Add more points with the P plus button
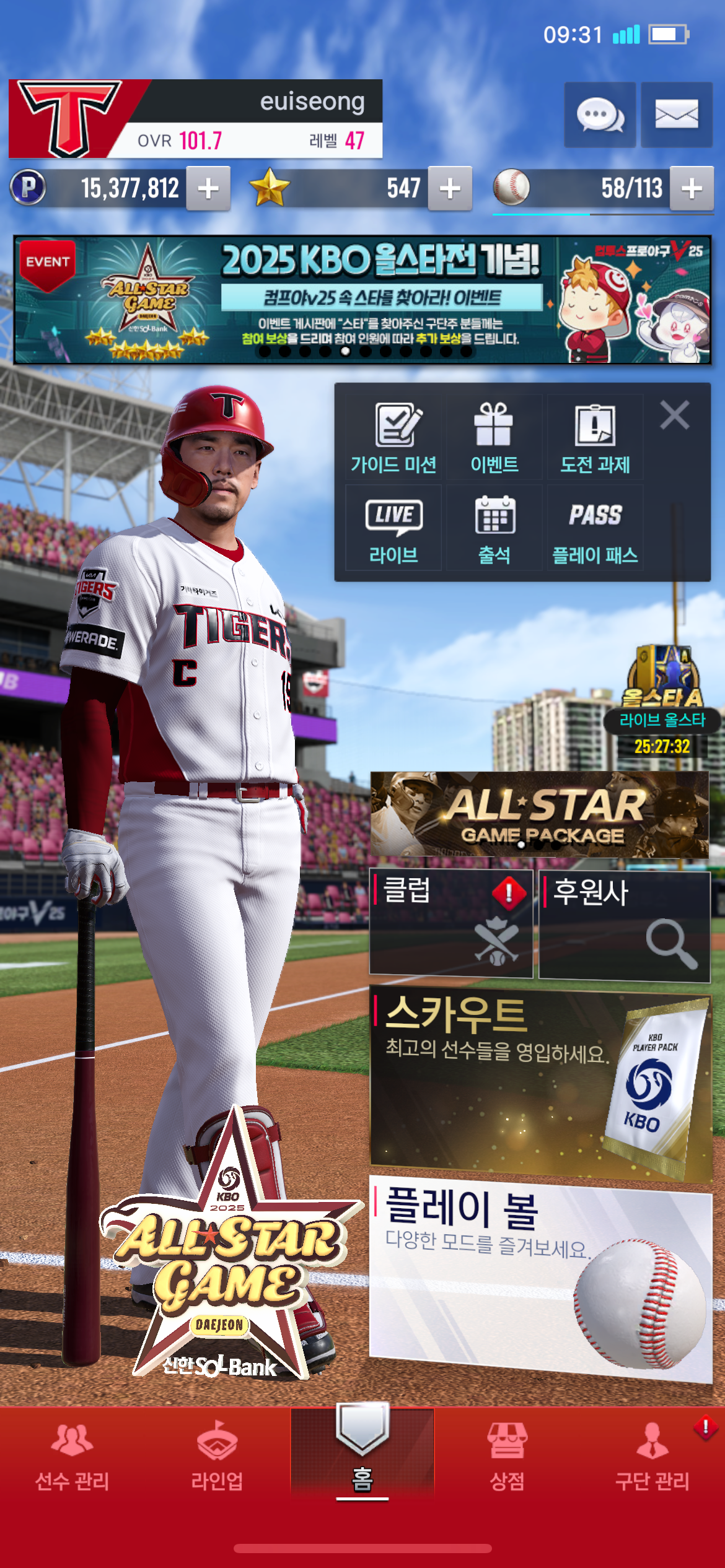The width and height of the screenshot is (725, 1568). pyautogui.click(x=209, y=188)
